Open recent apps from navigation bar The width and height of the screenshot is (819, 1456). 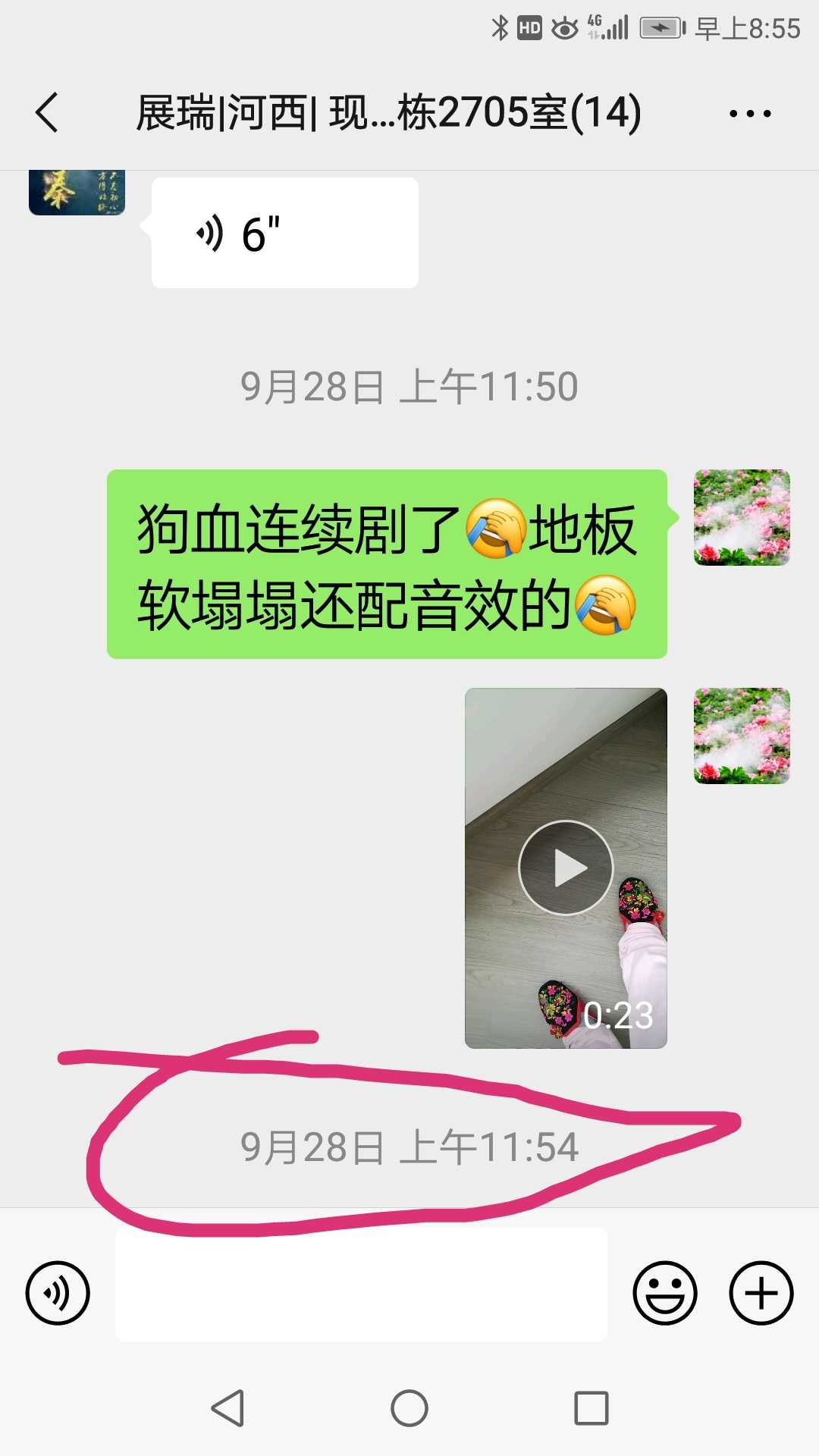click(x=591, y=1408)
